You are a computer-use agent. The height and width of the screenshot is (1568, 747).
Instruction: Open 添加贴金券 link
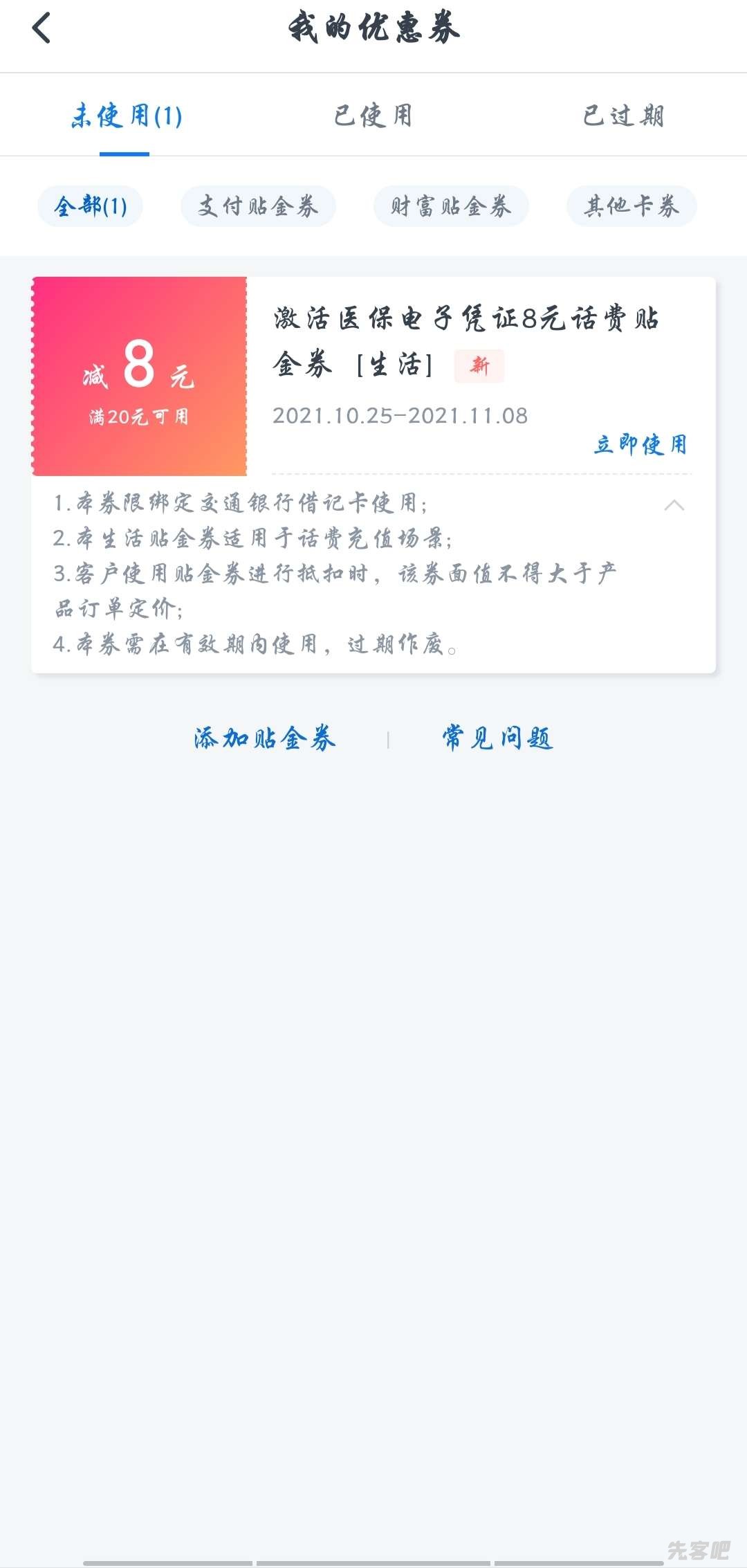265,738
